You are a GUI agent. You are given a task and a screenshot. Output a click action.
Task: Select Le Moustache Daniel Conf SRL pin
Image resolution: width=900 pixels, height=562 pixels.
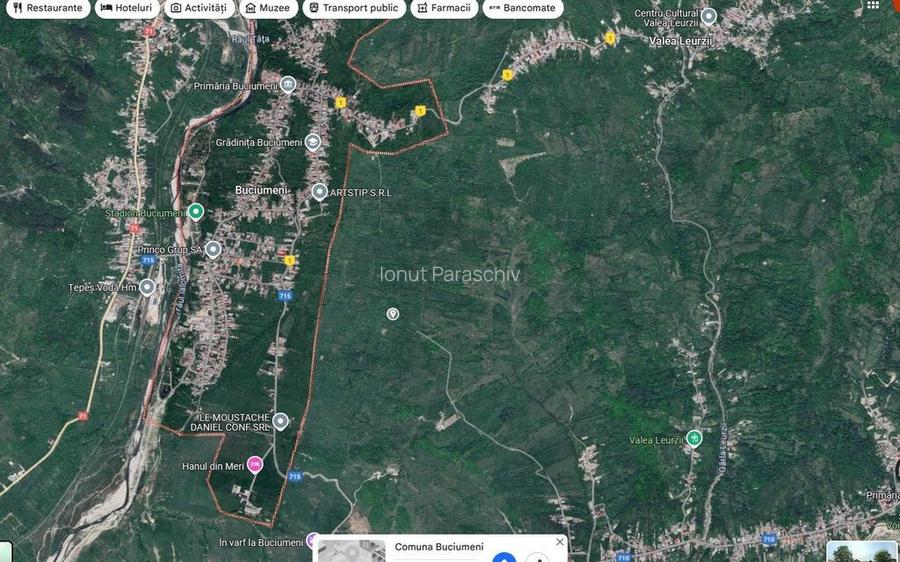coord(281,421)
